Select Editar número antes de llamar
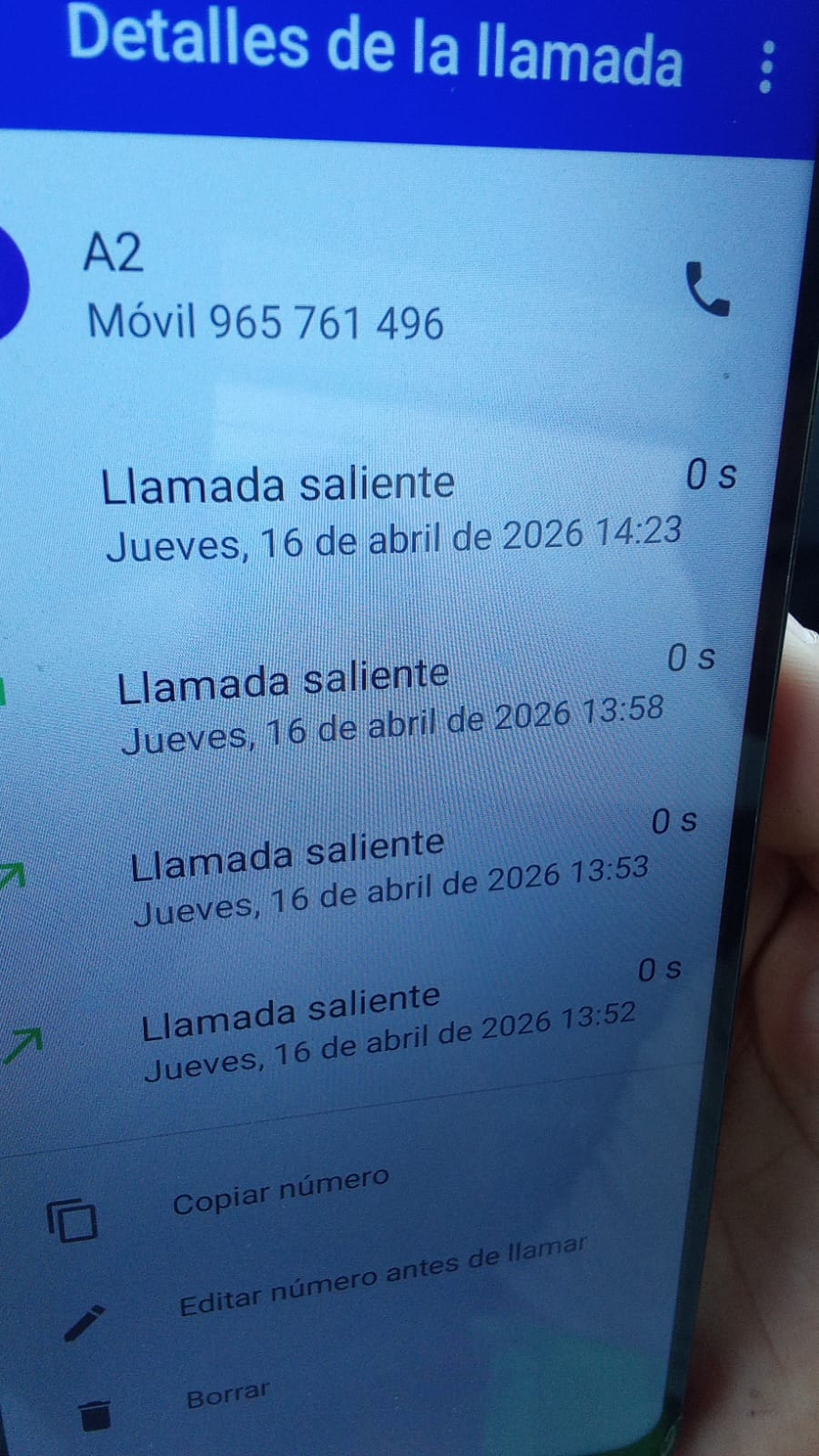The width and height of the screenshot is (819, 1456). coord(382,1278)
